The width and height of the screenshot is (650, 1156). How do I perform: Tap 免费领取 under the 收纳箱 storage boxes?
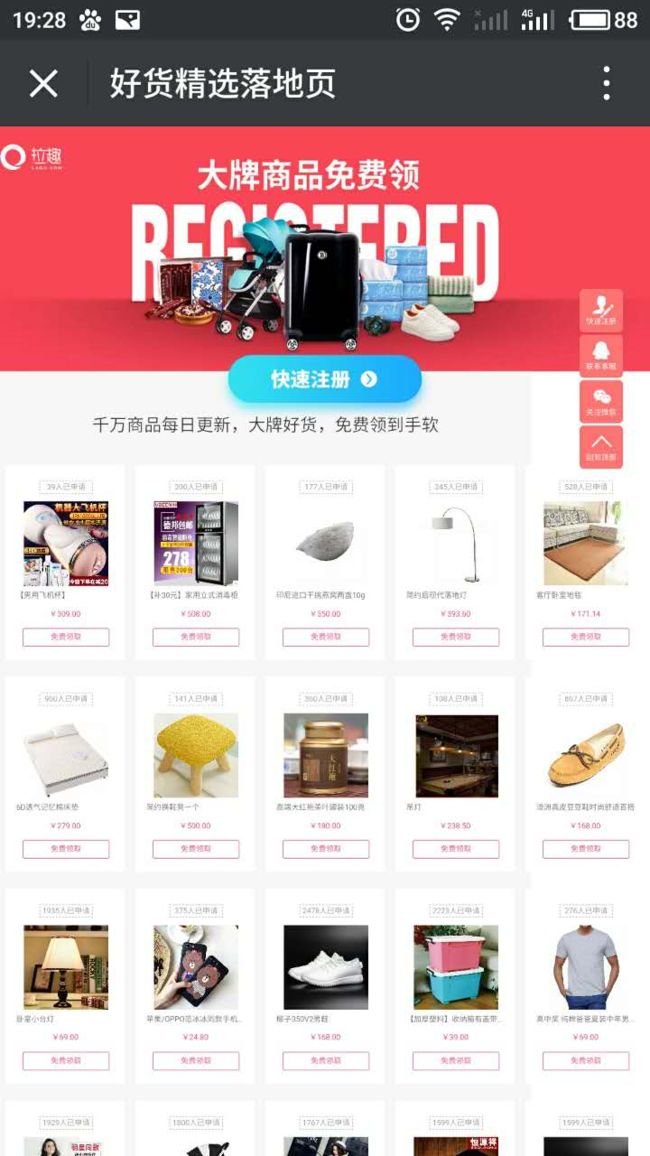[x=455, y=1060]
